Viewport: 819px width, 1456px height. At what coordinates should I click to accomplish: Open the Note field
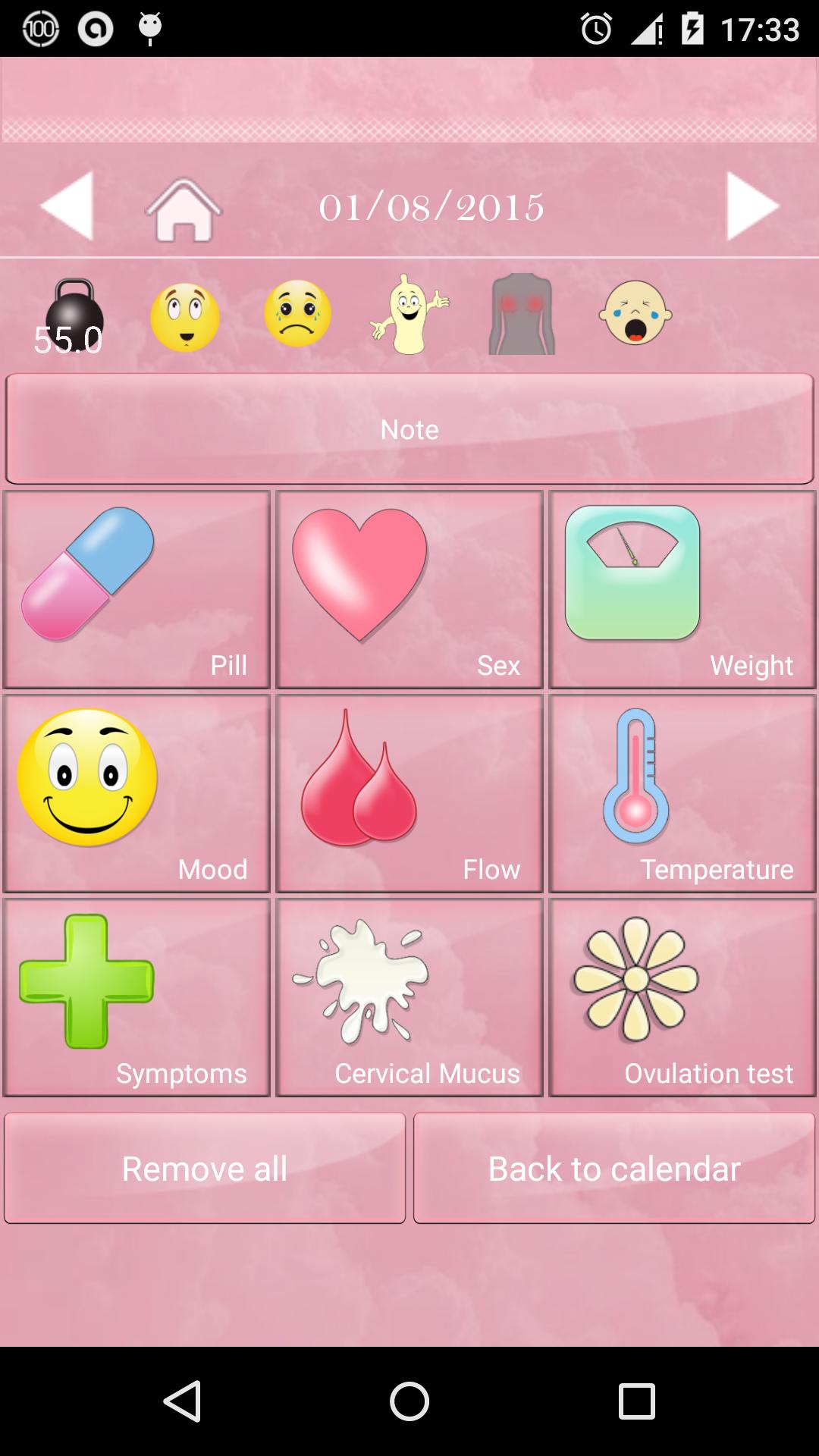click(409, 428)
